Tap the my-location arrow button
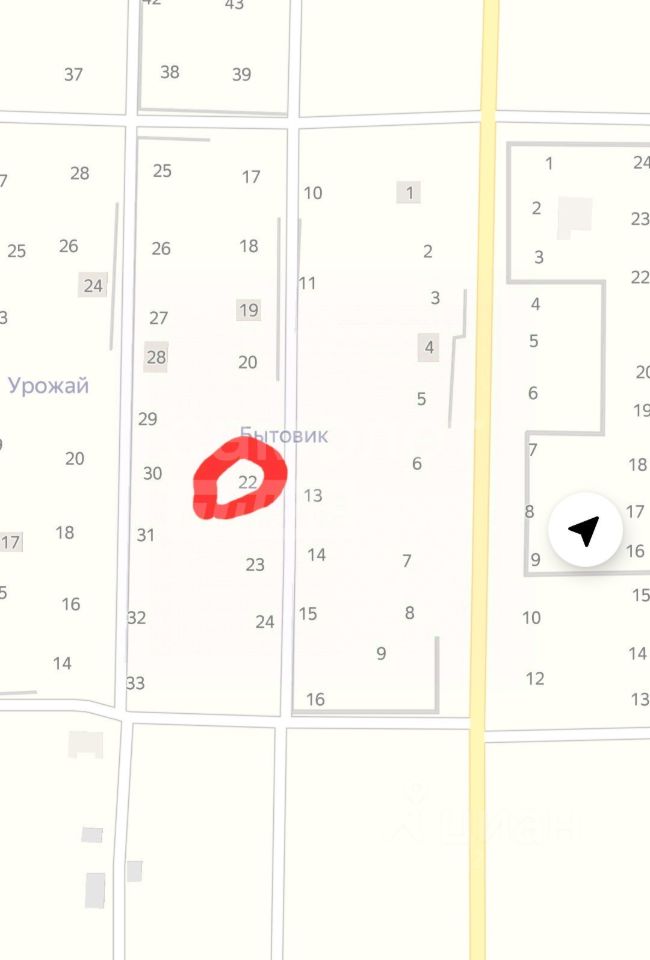This screenshot has width=650, height=960. [x=585, y=530]
